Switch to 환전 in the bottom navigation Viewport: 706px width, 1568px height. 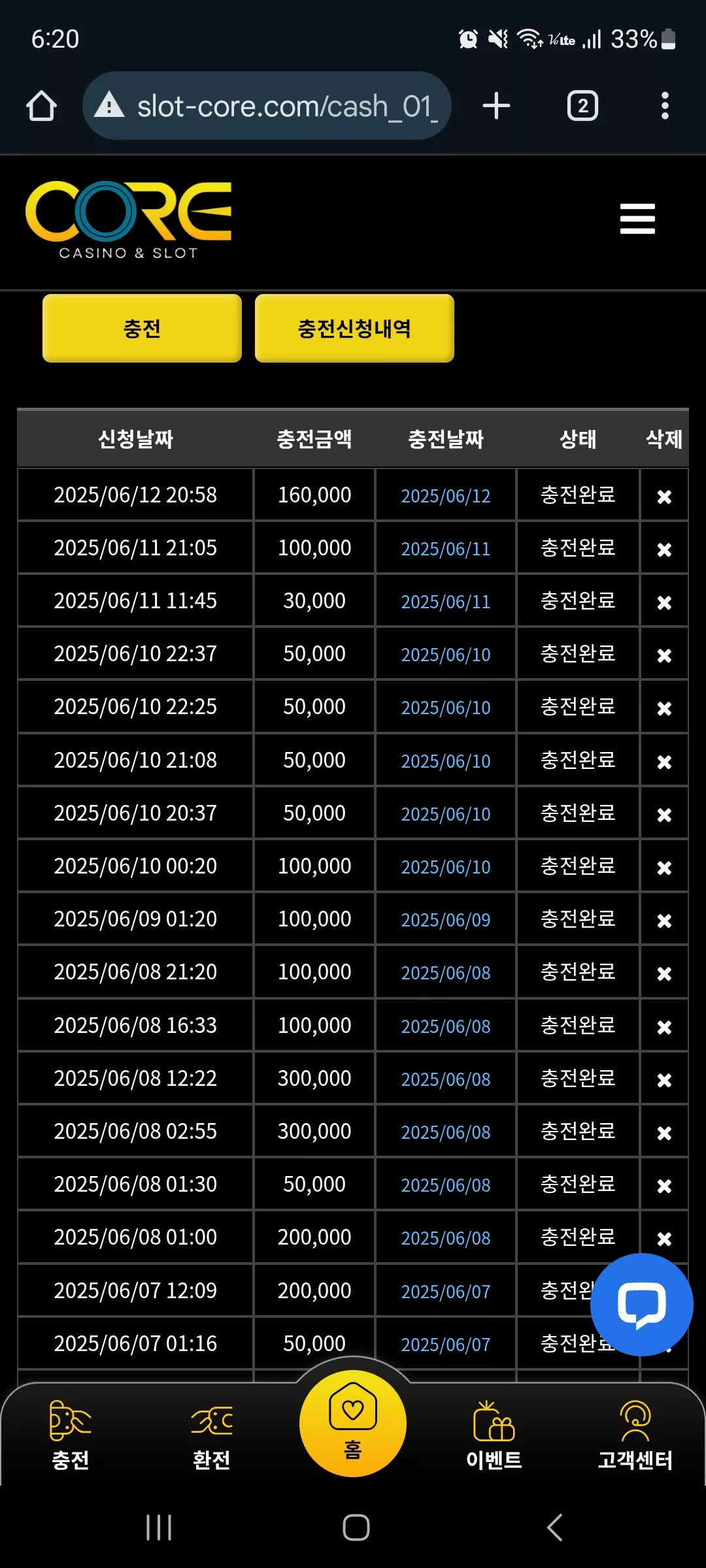[212, 1435]
